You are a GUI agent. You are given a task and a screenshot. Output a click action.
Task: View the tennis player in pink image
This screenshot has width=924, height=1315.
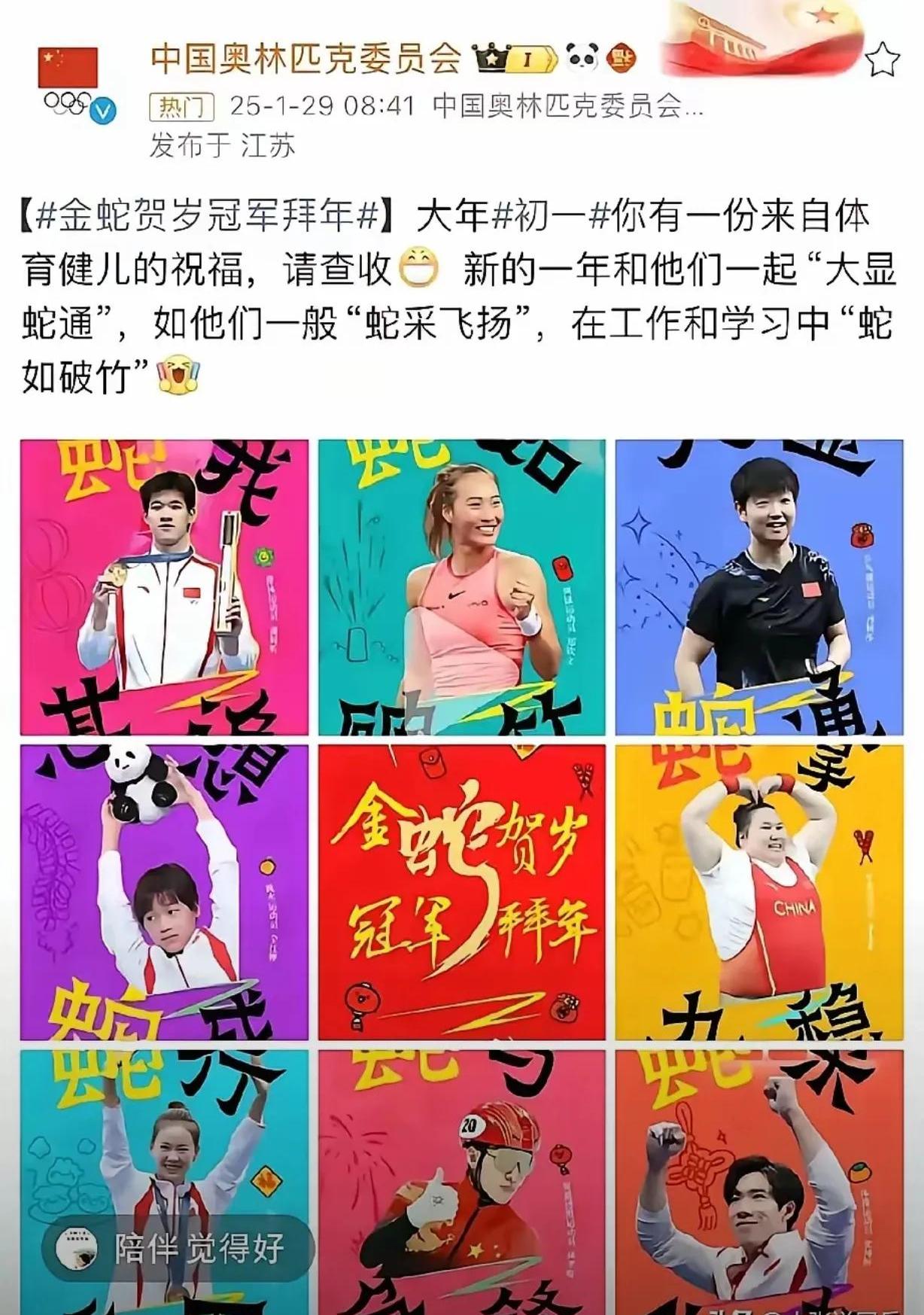click(x=461, y=587)
